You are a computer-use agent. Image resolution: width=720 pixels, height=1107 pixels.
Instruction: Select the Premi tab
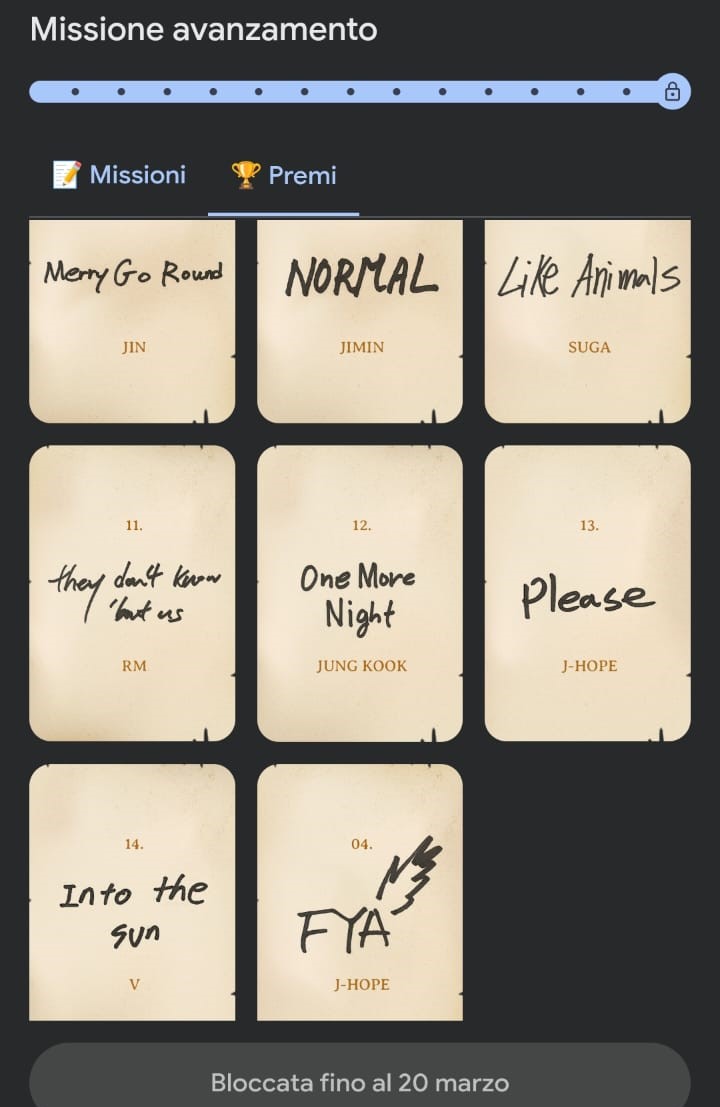click(284, 175)
